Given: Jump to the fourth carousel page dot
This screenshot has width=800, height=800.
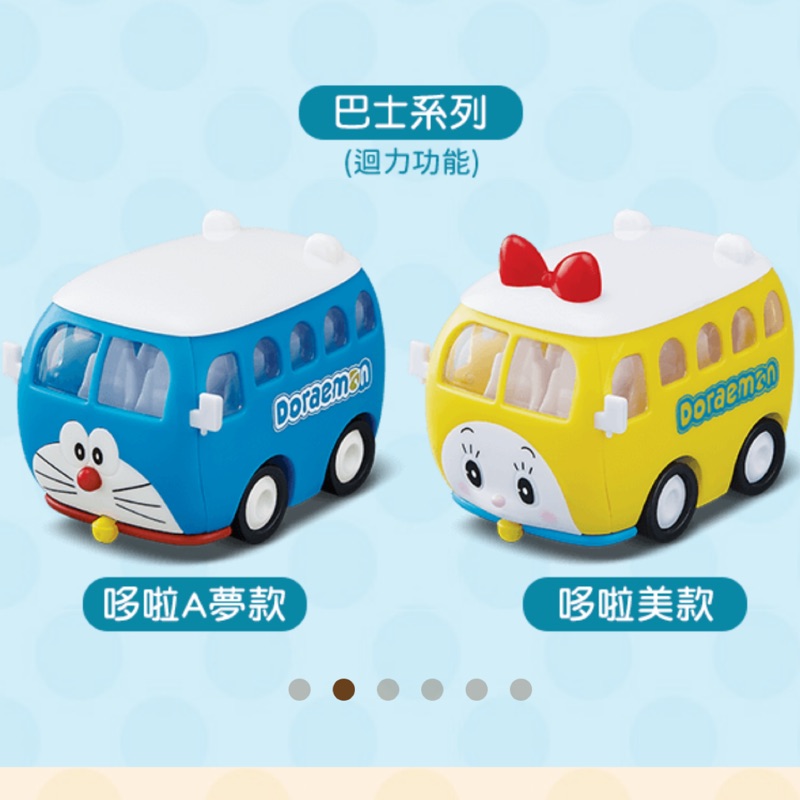Looking at the screenshot, I should point(432,690).
